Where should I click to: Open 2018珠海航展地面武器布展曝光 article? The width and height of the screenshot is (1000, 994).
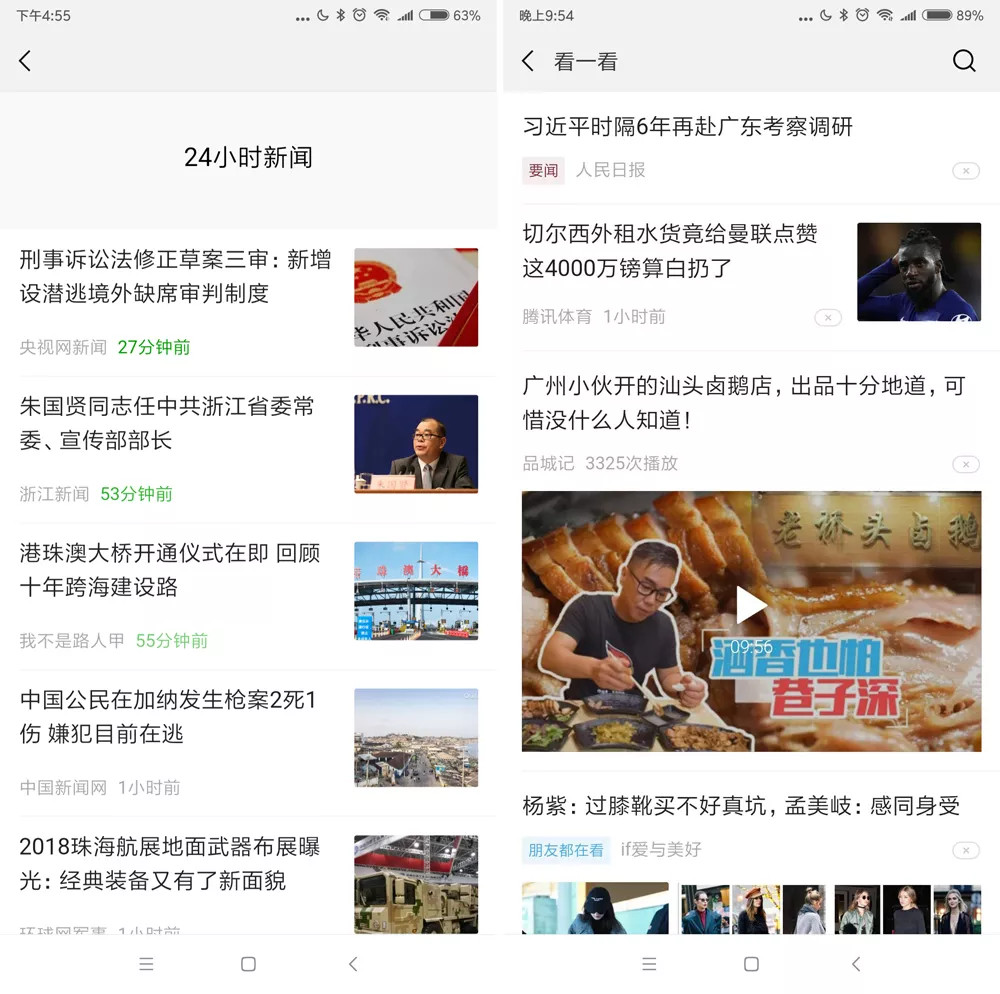(x=170, y=864)
